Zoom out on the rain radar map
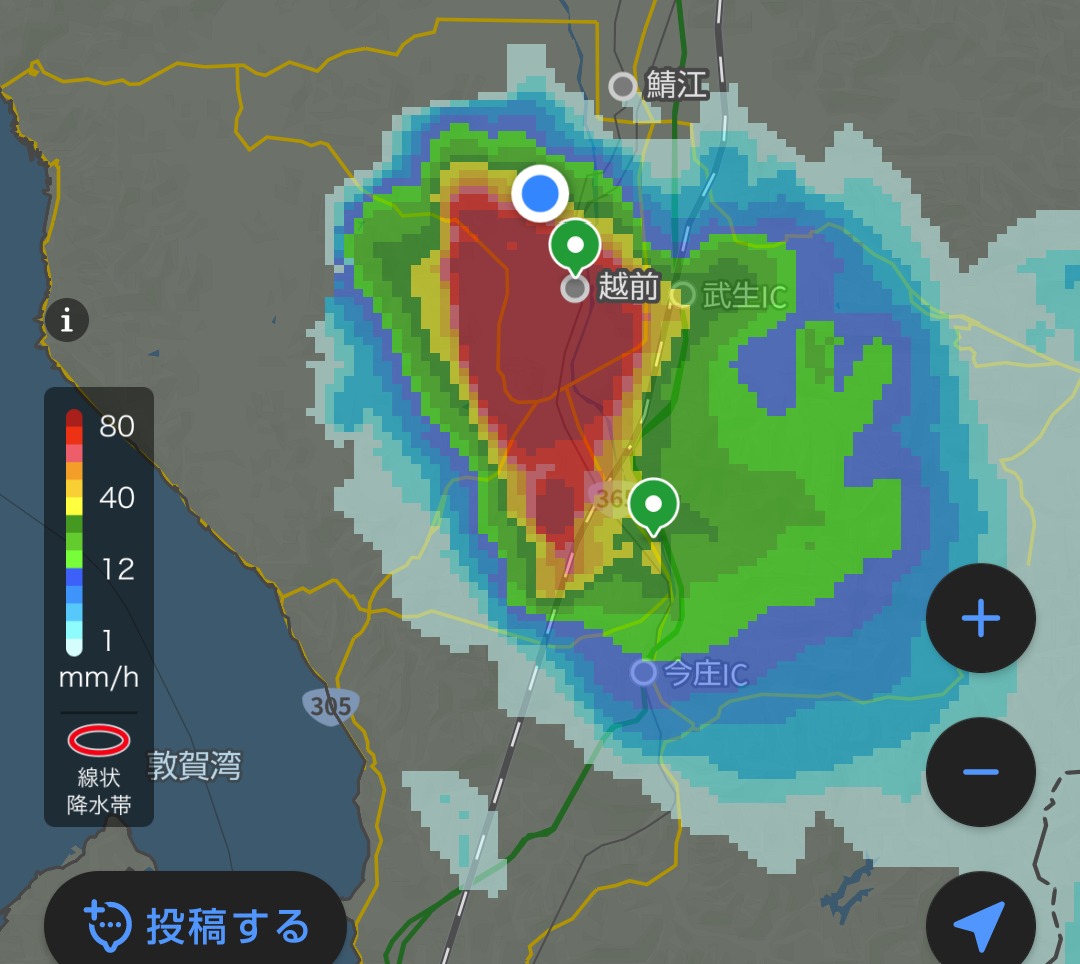The height and width of the screenshot is (964, 1080). 980,772
